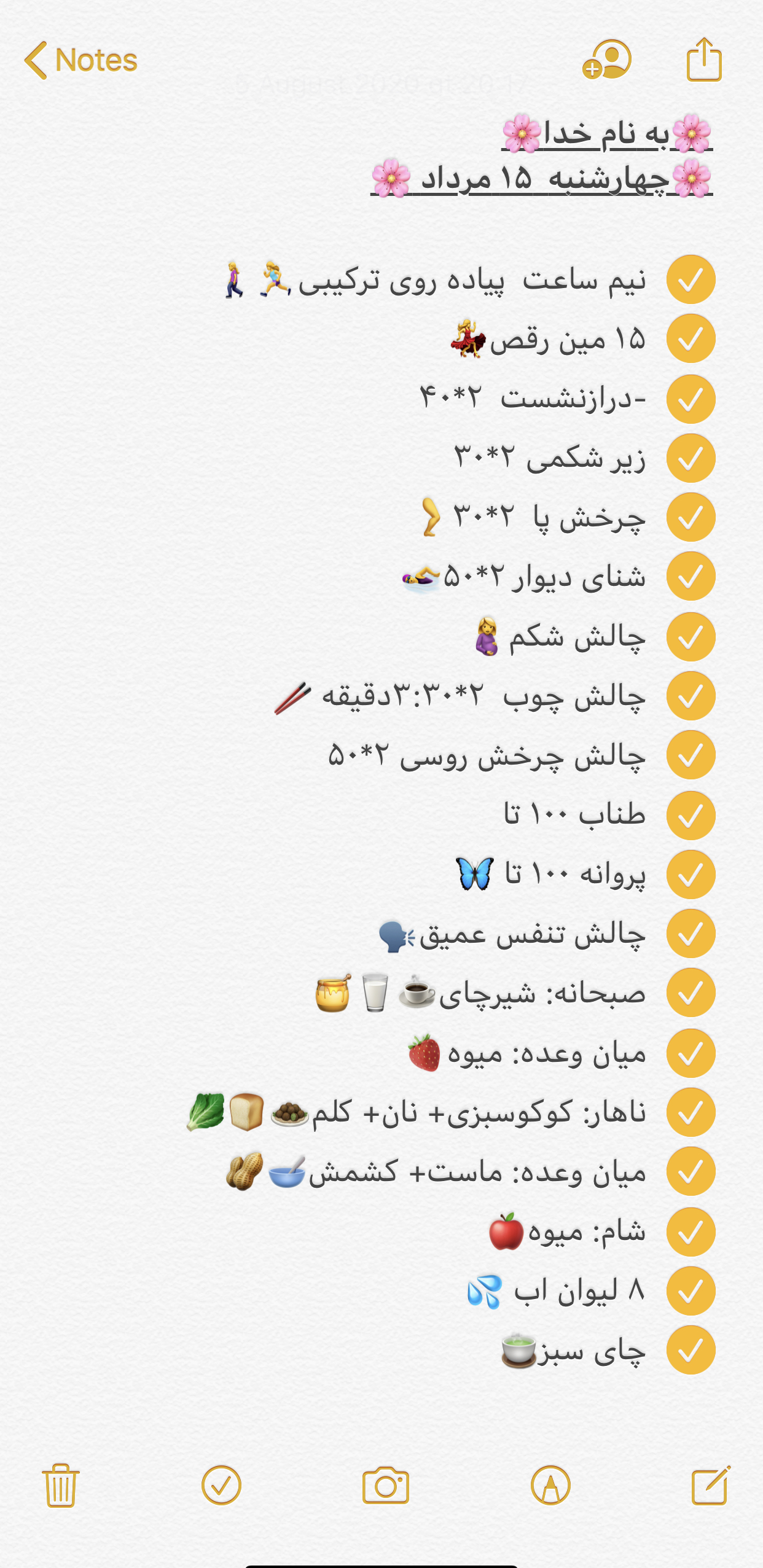Add people to this note
This screenshot has height=1568, width=763.
point(607,60)
